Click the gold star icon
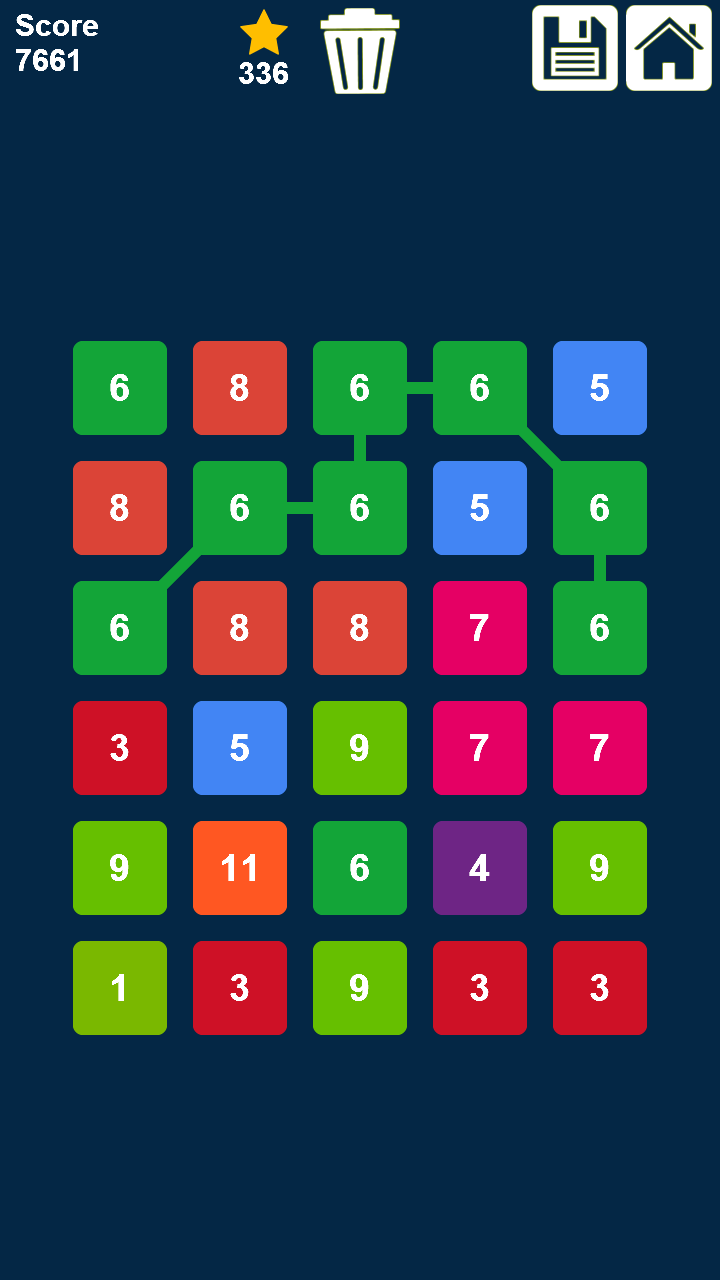 pyautogui.click(x=263, y=34)
